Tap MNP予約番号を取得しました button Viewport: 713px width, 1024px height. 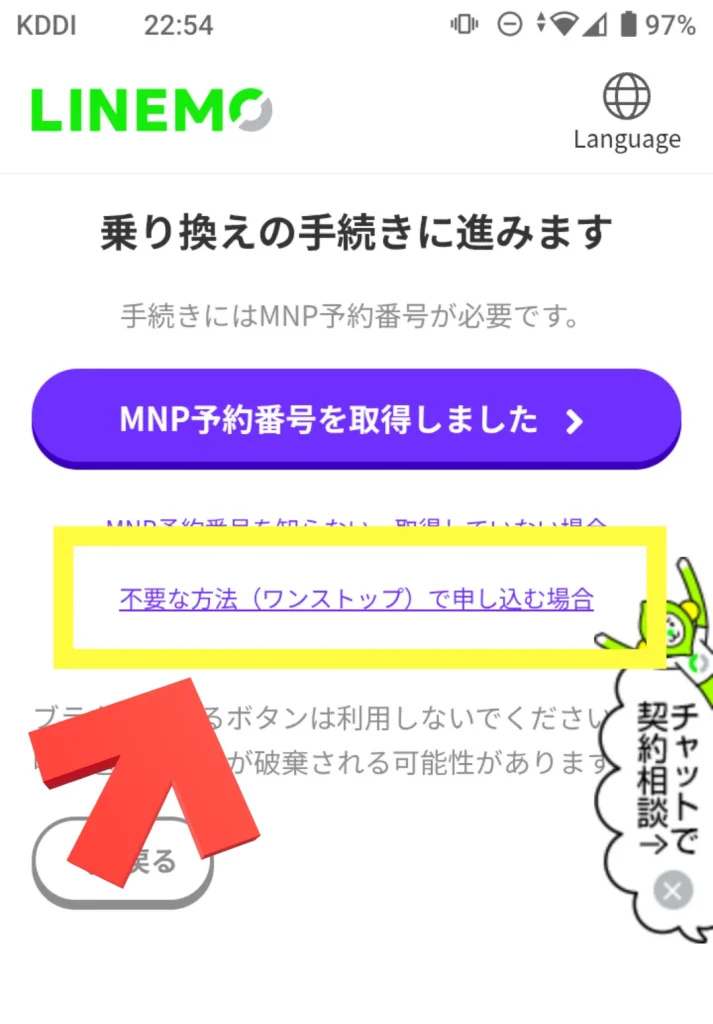(356, 420)
